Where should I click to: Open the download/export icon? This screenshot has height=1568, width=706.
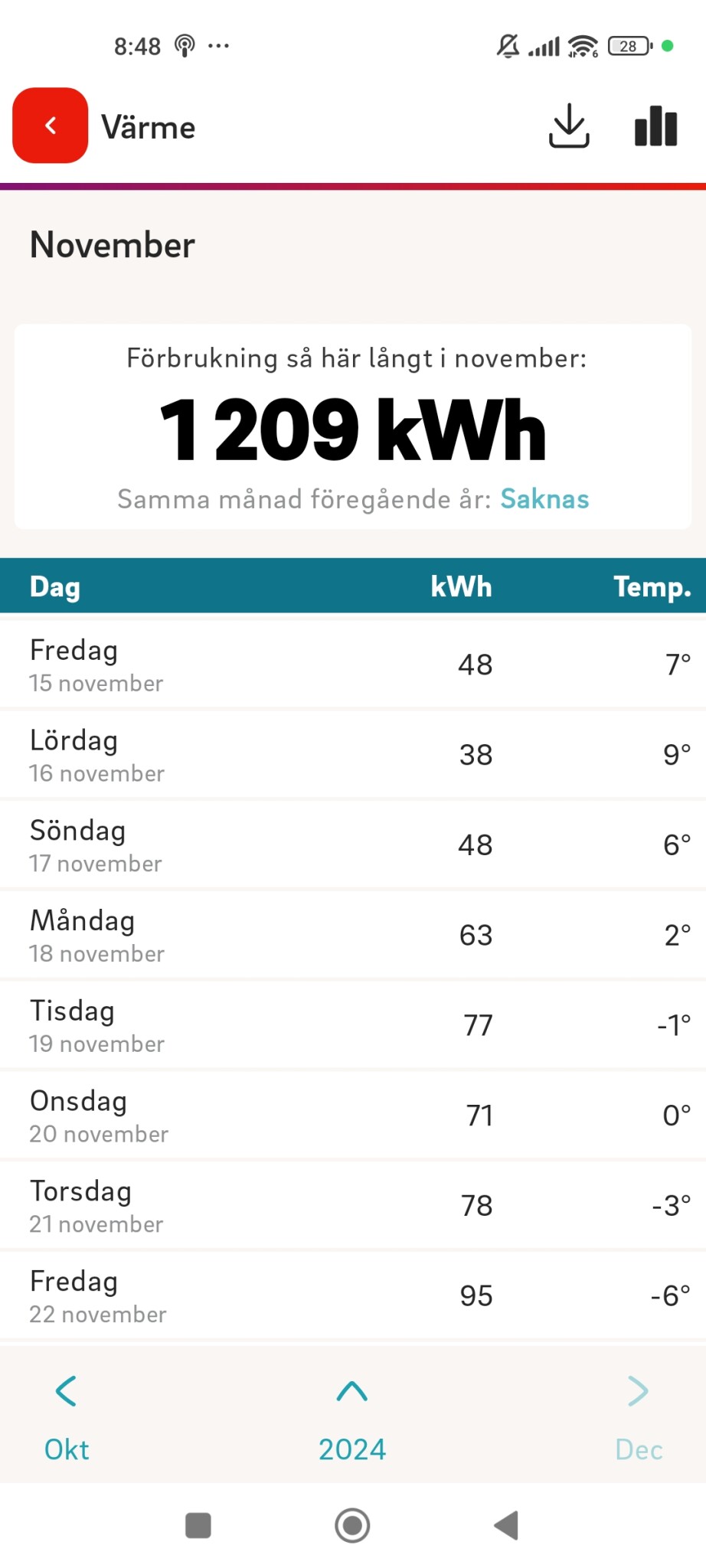tap(569, 126)
